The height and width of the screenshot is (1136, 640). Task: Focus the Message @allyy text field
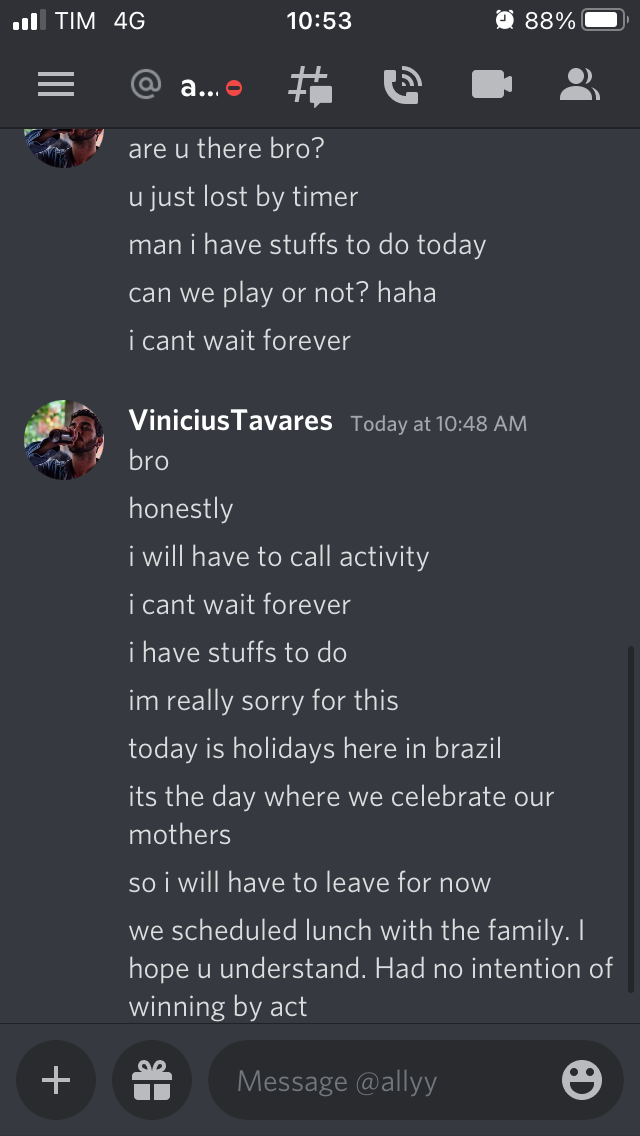point(390,1080)
